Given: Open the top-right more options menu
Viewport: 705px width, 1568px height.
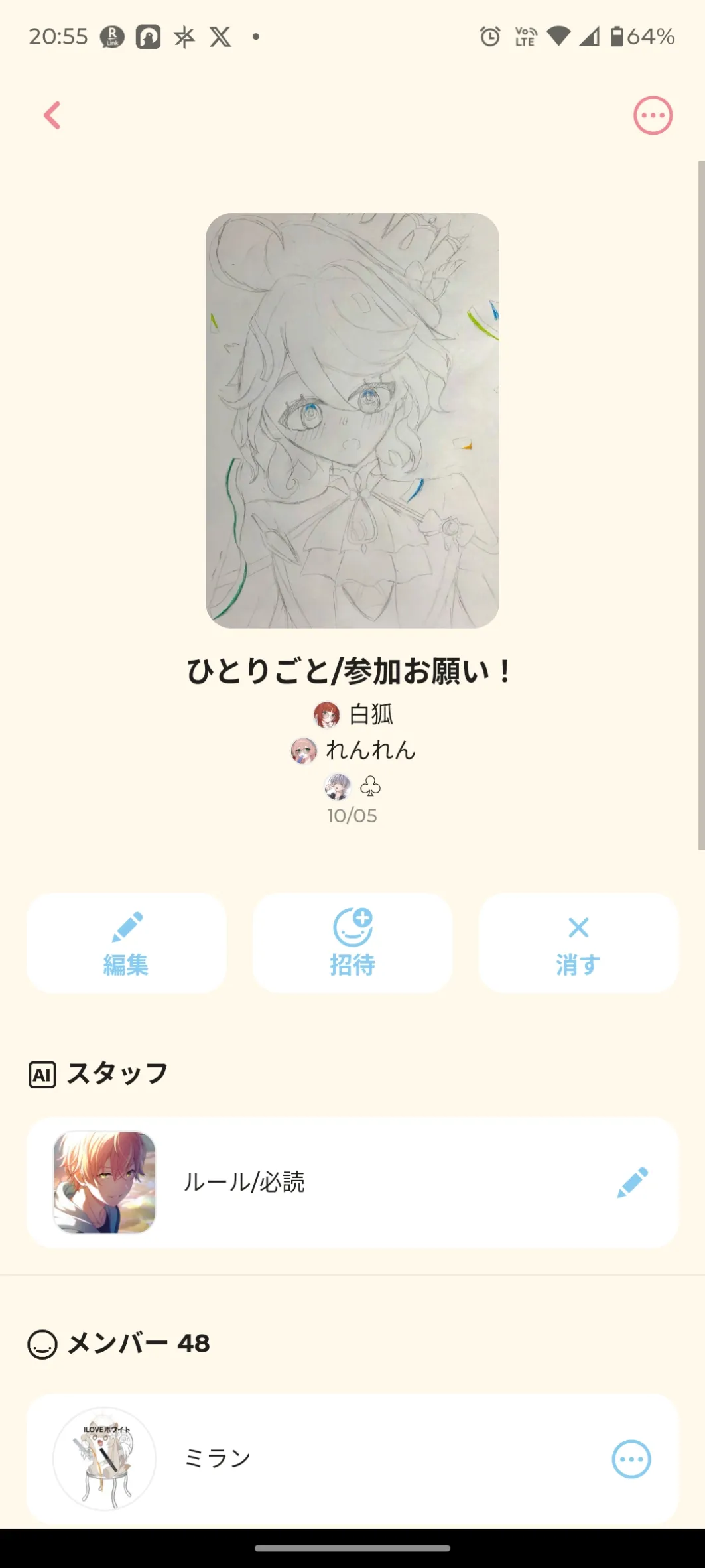Looking at the screenshot, I should (x=653, y=116).
